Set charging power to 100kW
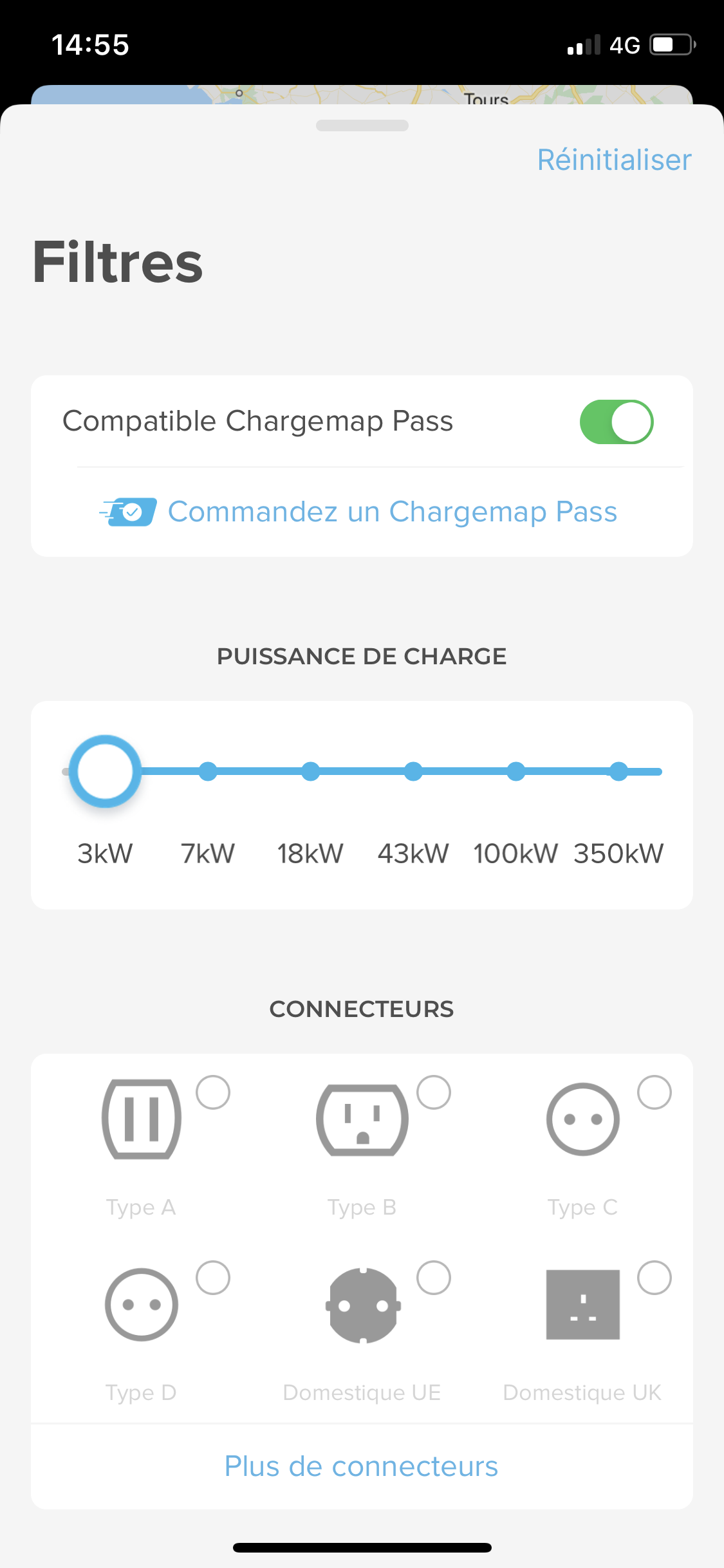 (516, 771)
